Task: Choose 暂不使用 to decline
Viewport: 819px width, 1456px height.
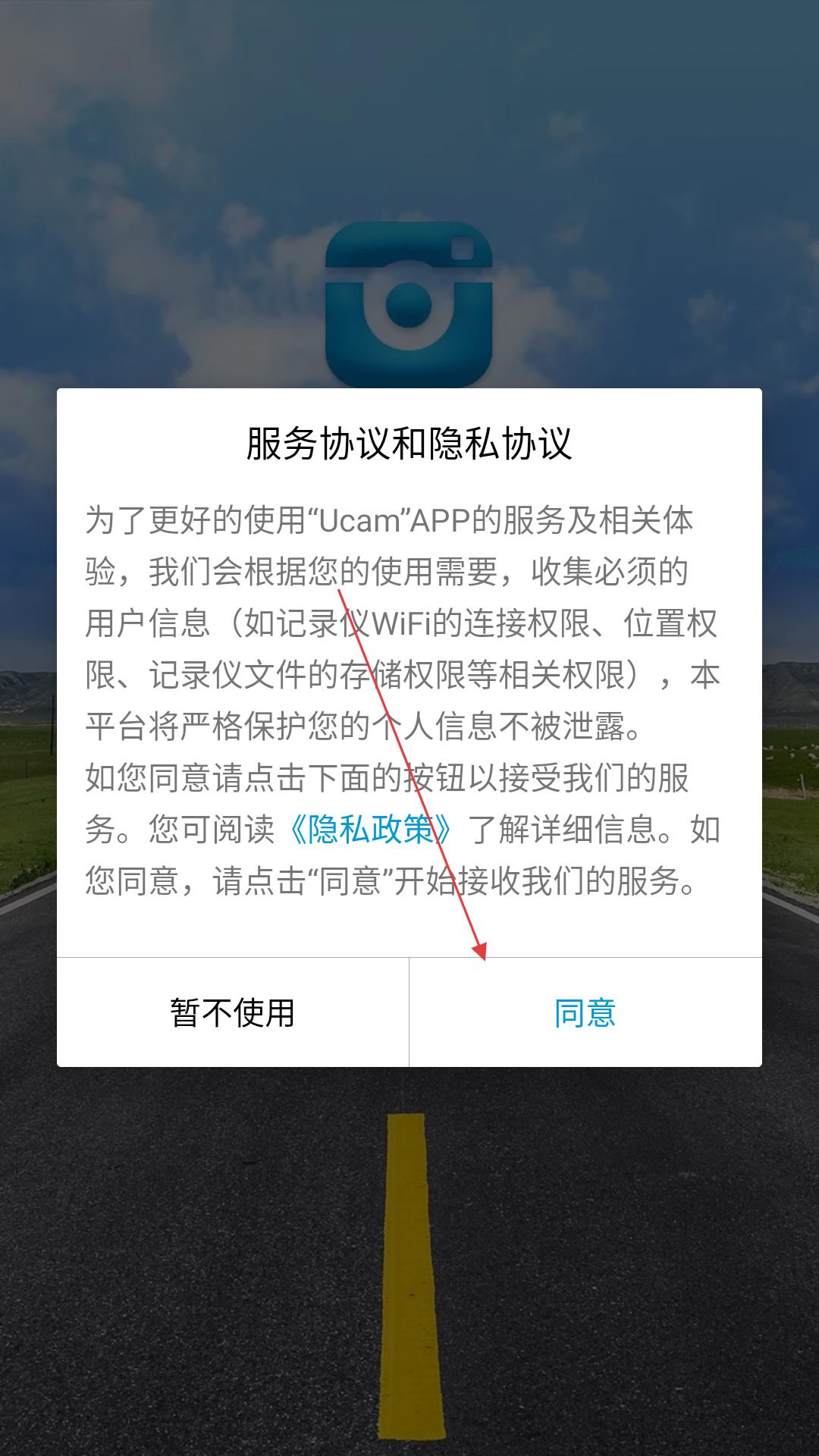Action: click(233, 1012)
